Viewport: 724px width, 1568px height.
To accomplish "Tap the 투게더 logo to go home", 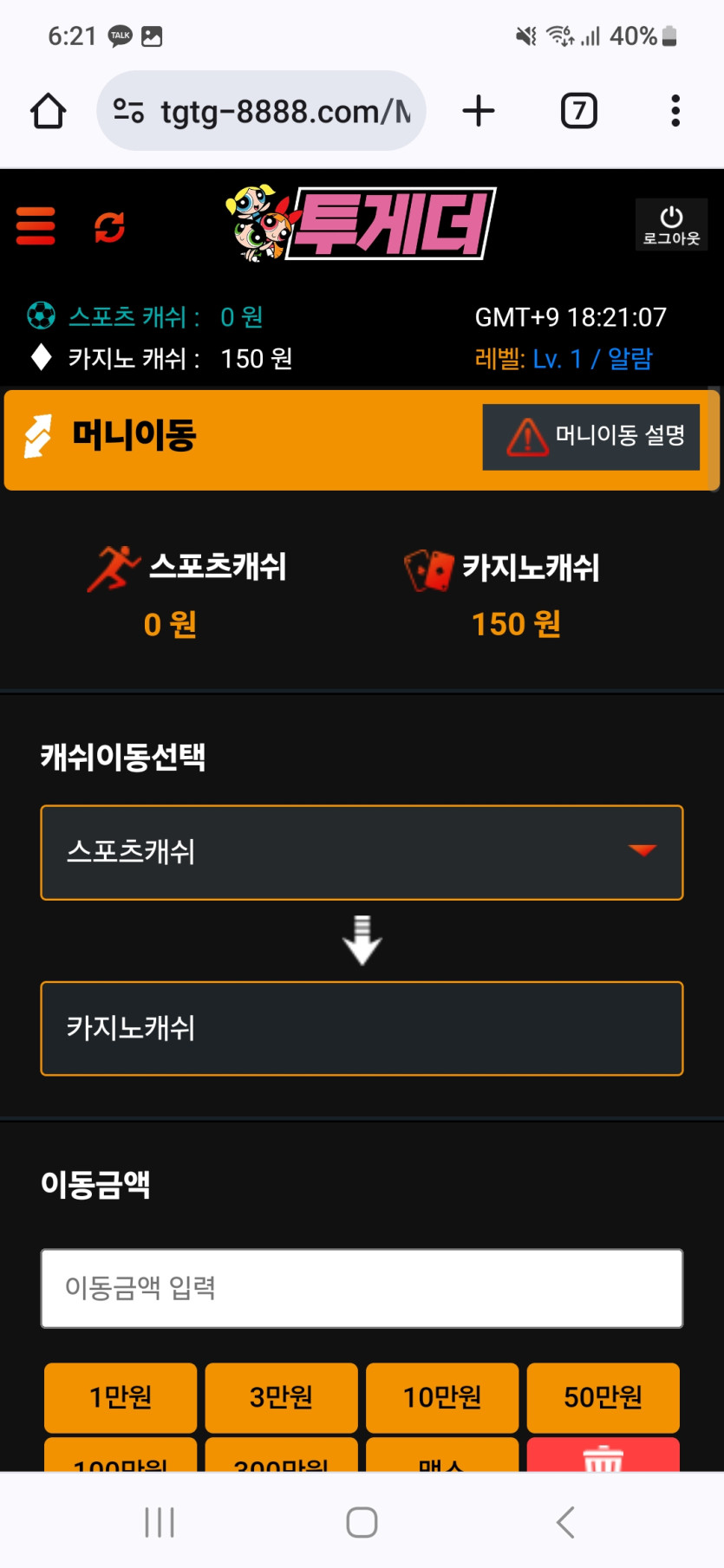I will pyautogui.click(x=362, y=224).
